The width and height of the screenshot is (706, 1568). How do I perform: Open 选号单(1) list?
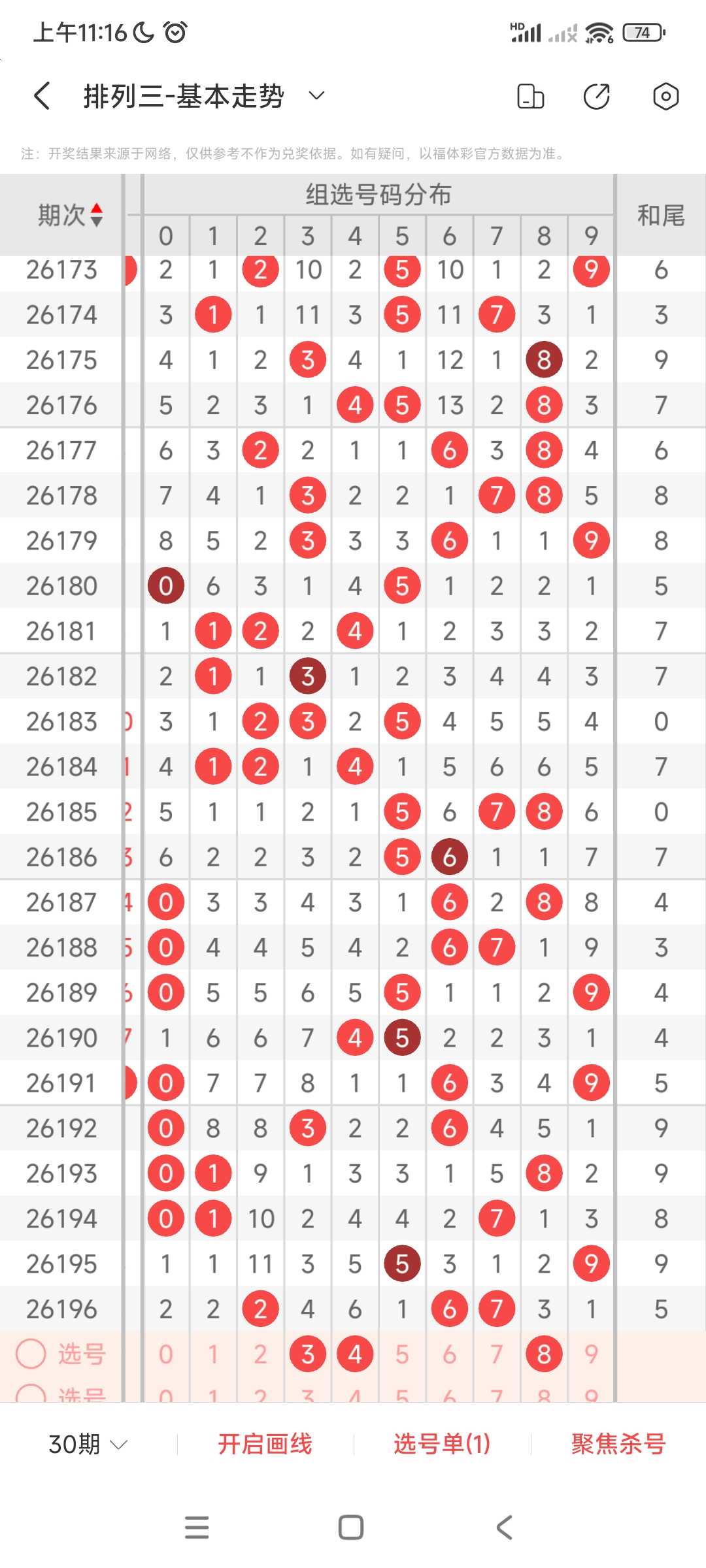442,1444
